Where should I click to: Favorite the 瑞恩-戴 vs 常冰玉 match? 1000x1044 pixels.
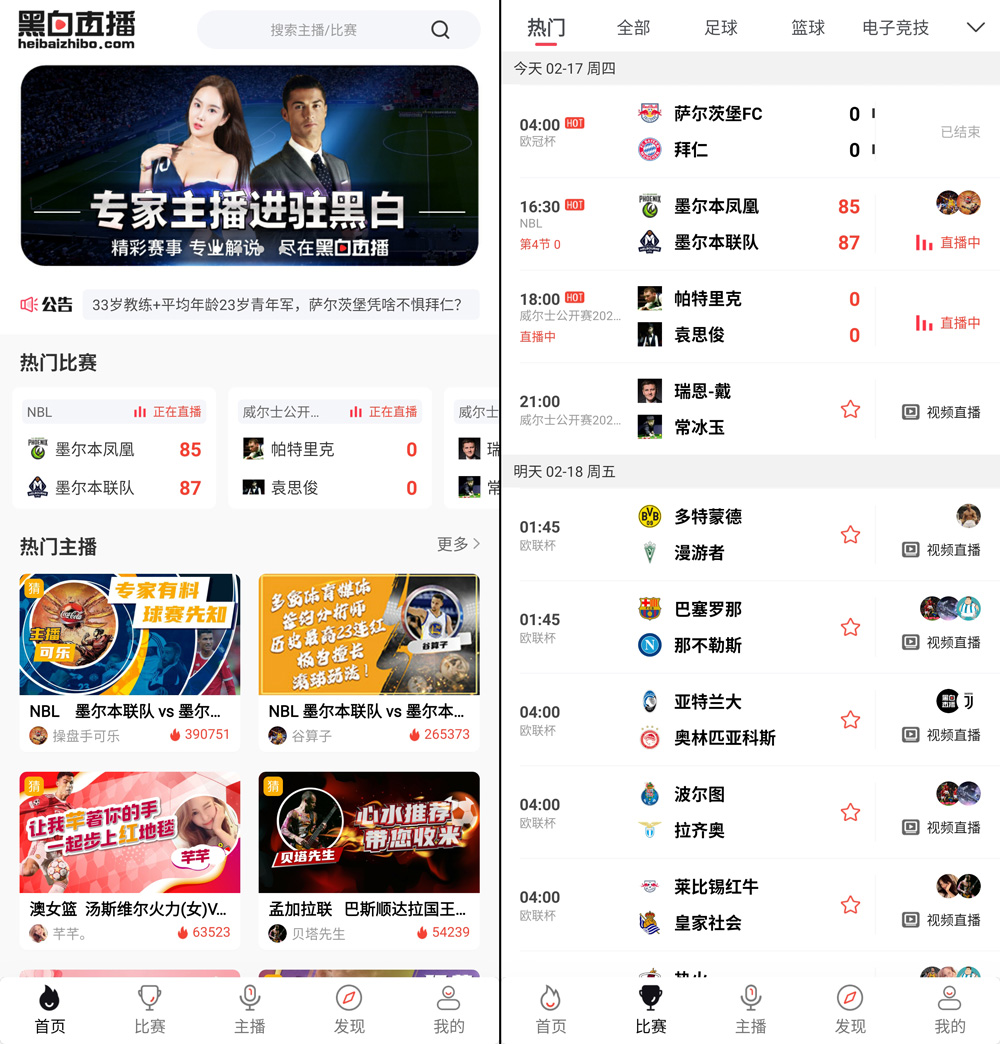pos(850,410)
